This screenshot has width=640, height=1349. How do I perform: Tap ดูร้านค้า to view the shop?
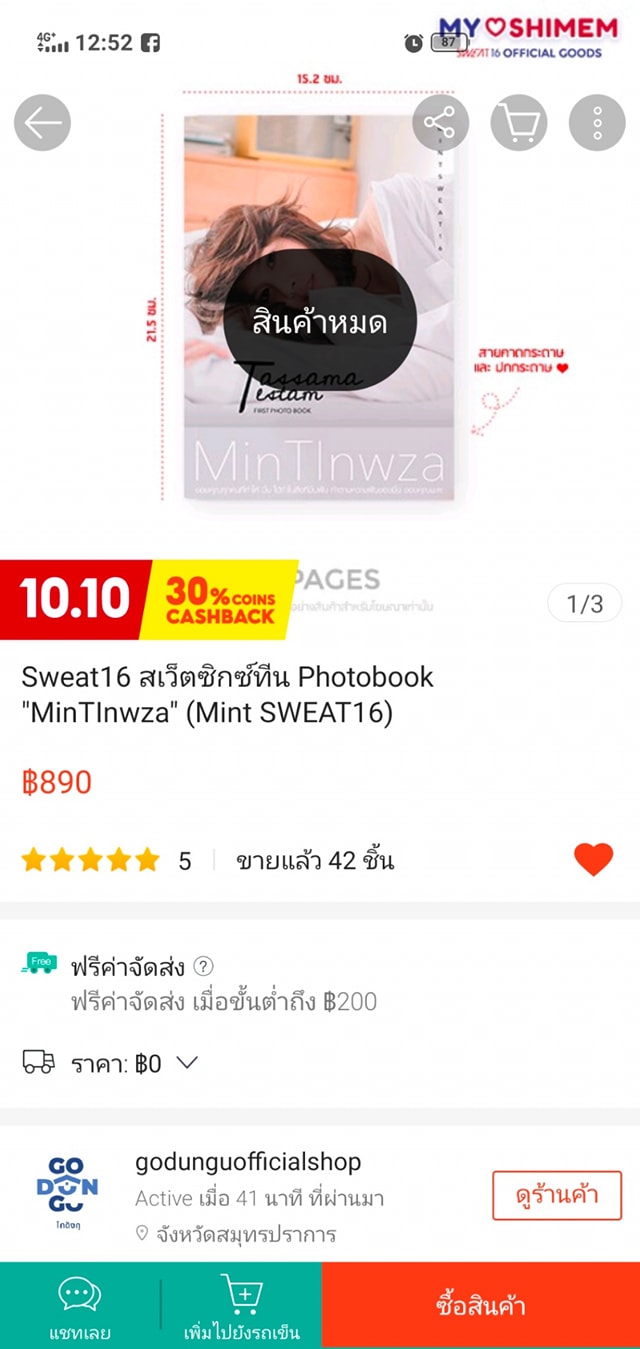(x=557, y=1196)
